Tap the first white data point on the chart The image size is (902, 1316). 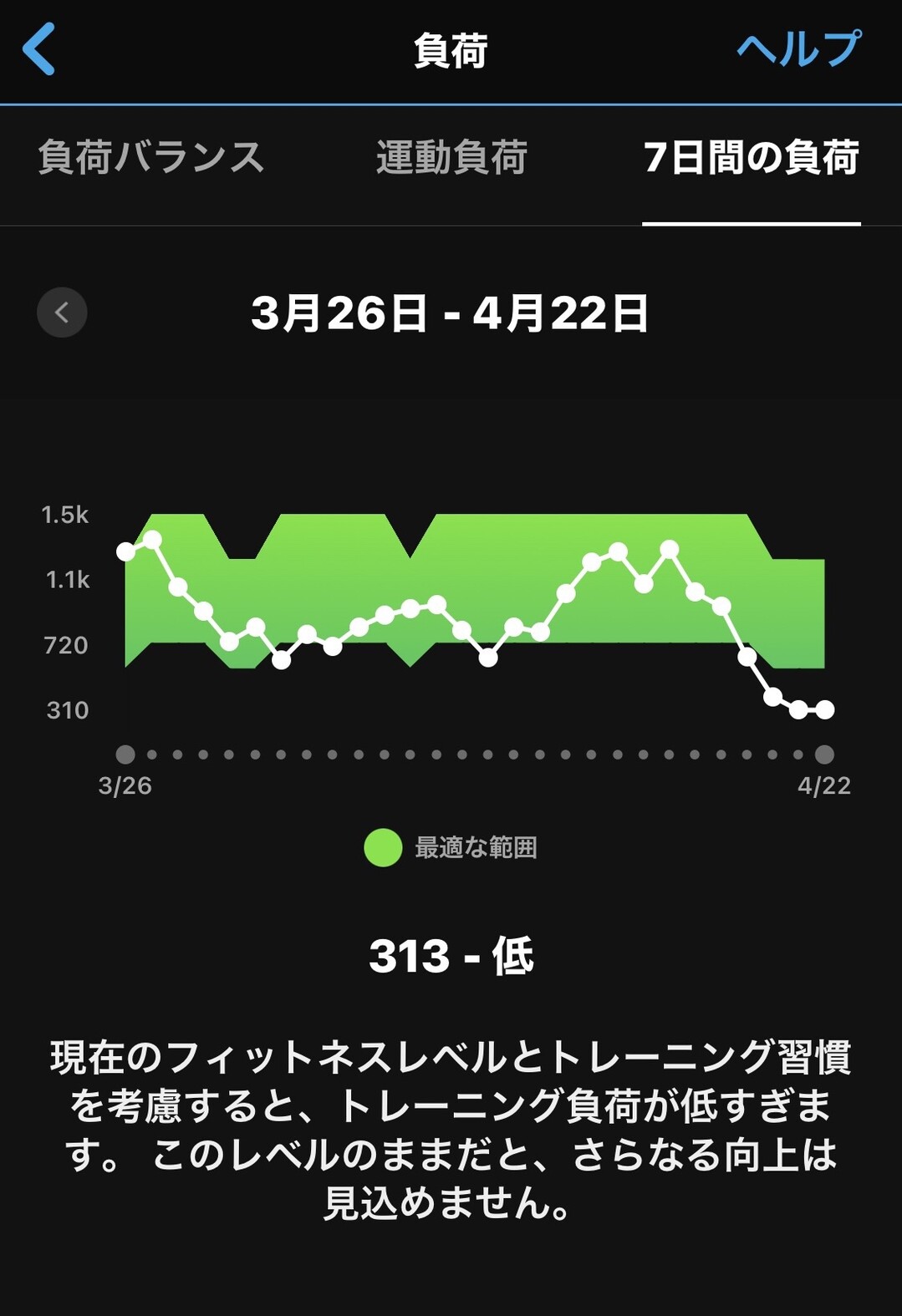coord(127,550)
